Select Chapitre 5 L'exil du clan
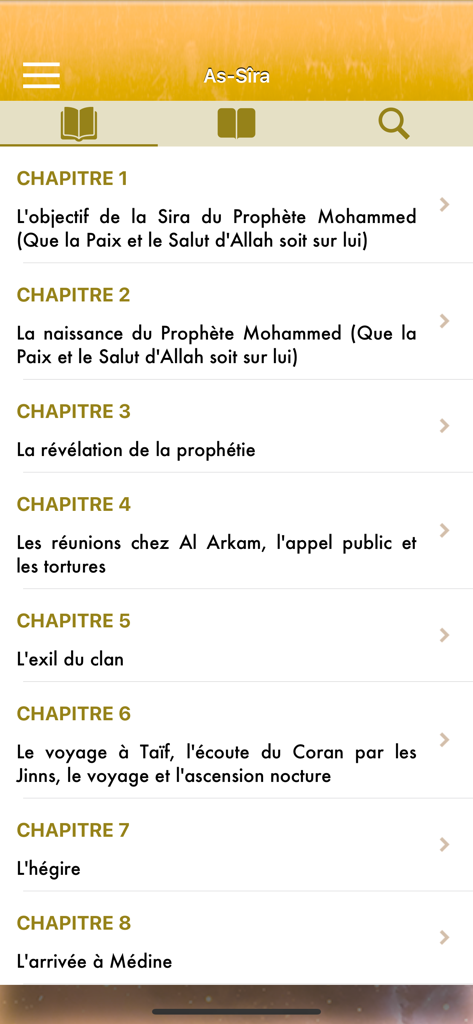 click(236, 635)
